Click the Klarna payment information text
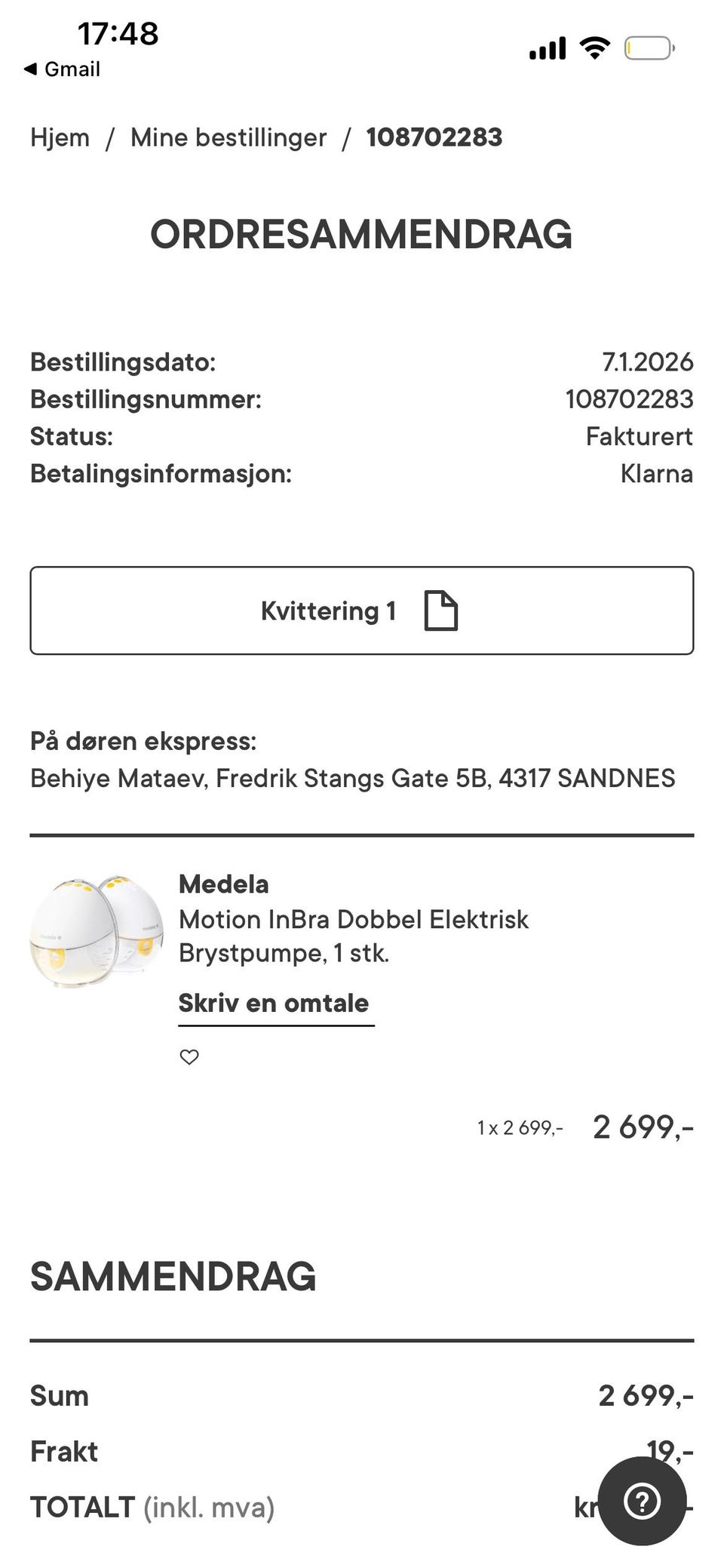Image resolution: width=724 pixels, height=1568 pixels. [655, 474]
